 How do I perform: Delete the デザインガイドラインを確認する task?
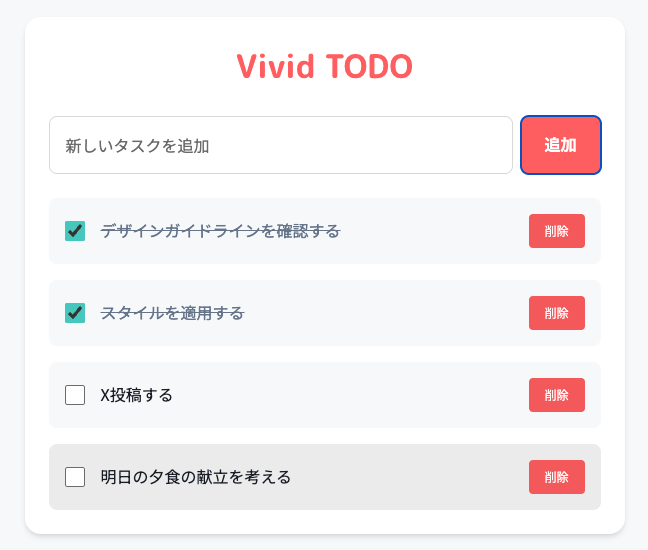(556, 231)
